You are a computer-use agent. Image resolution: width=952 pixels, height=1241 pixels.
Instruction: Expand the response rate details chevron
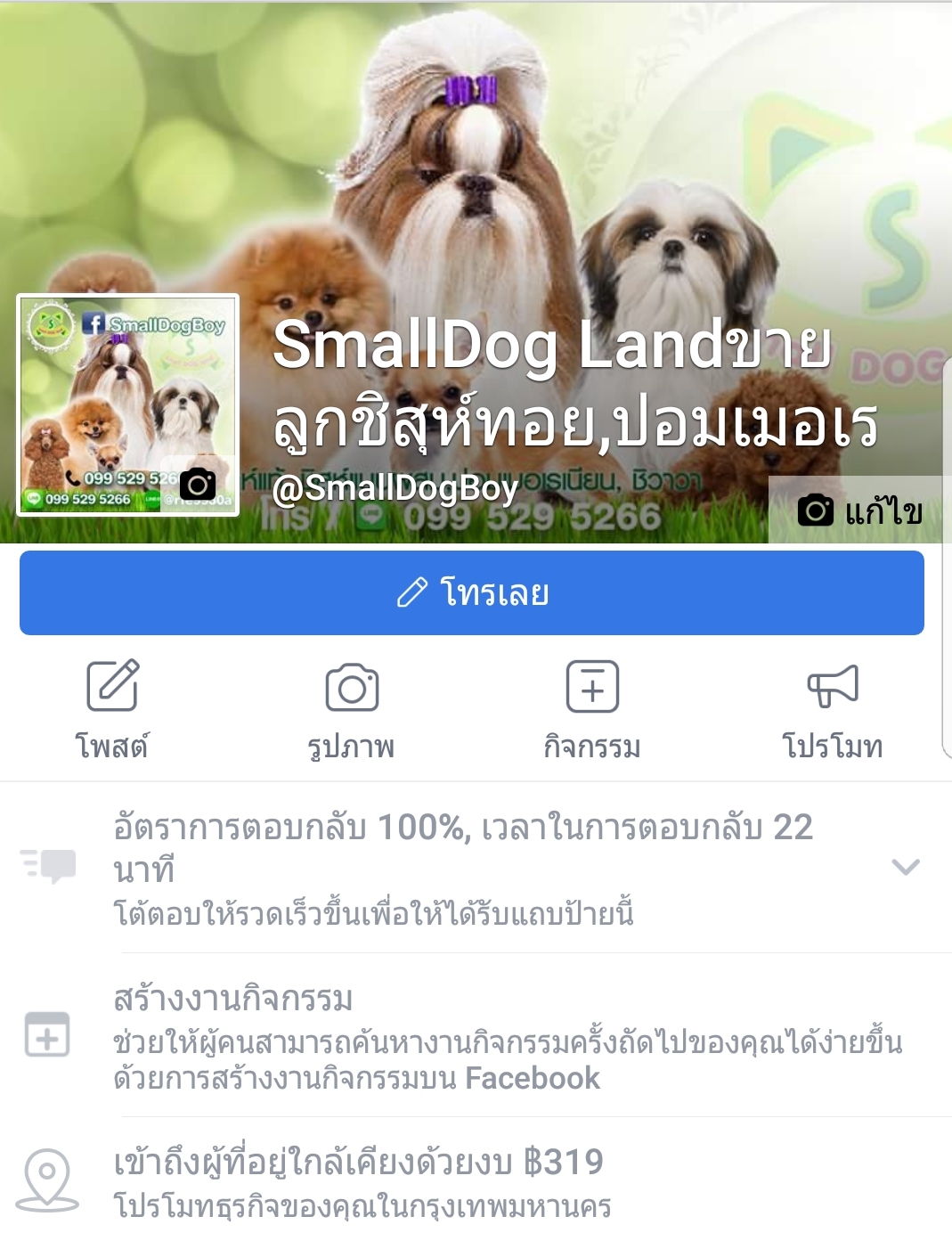(905, 867)
